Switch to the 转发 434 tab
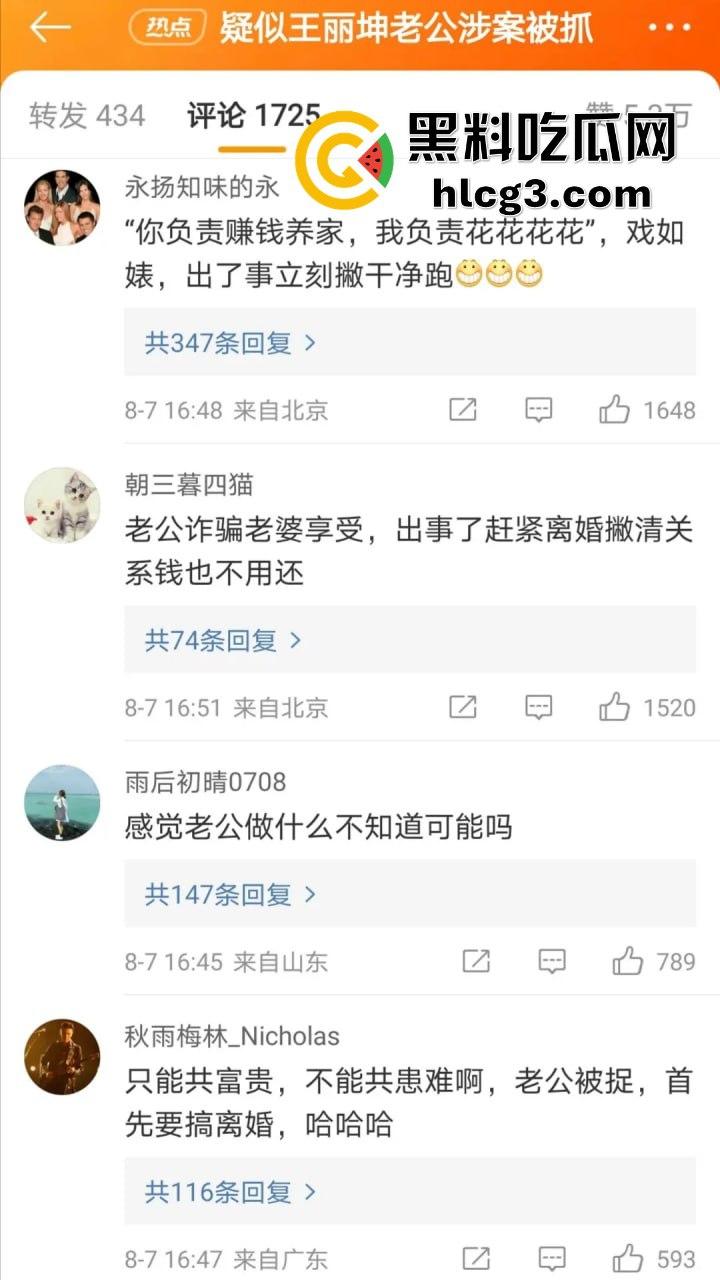Screen dimensions: 720x1280 (87, 116)
